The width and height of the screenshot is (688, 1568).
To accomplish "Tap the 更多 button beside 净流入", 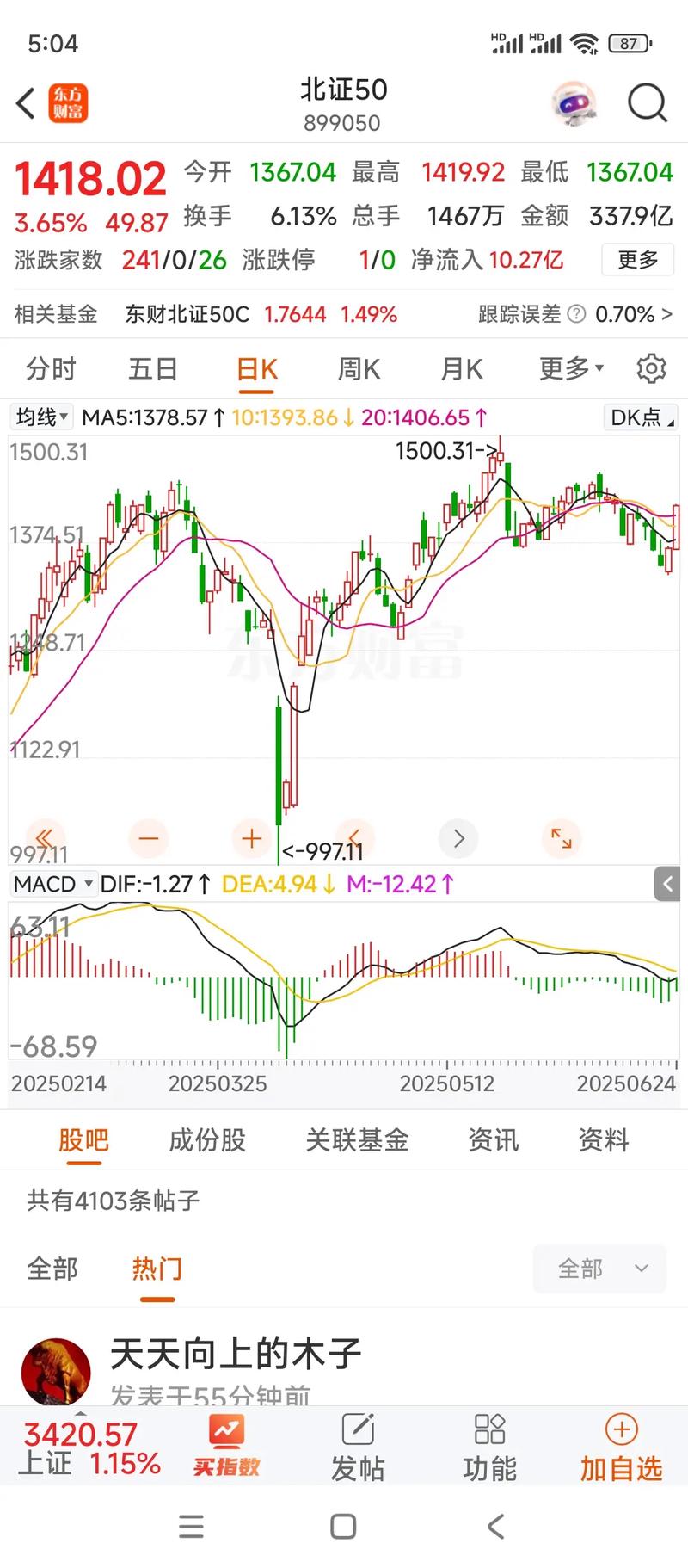I will pos(637,260).
